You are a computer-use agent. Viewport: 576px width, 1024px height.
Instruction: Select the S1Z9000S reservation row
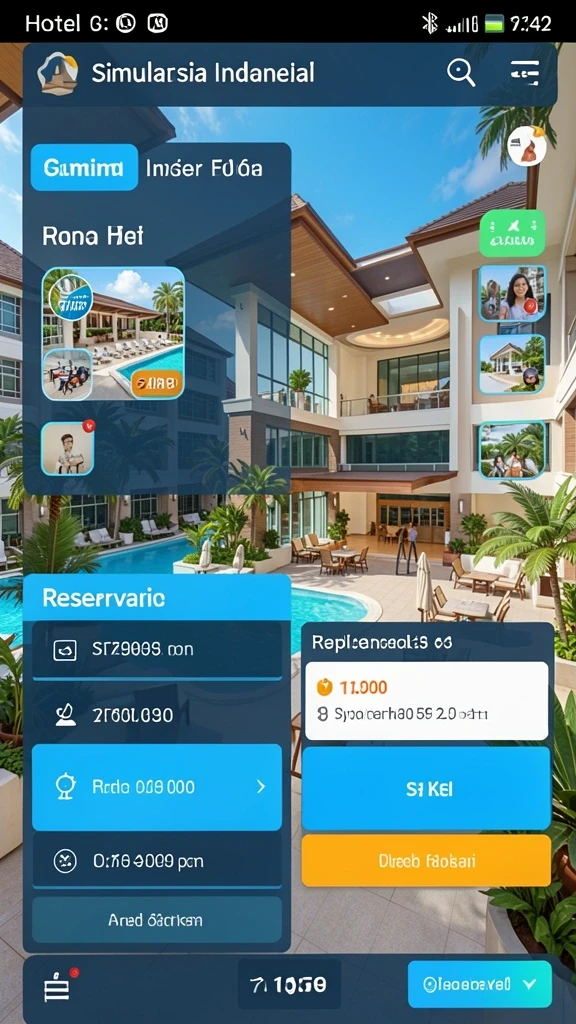pyautogui.click(x=157, y=650)
